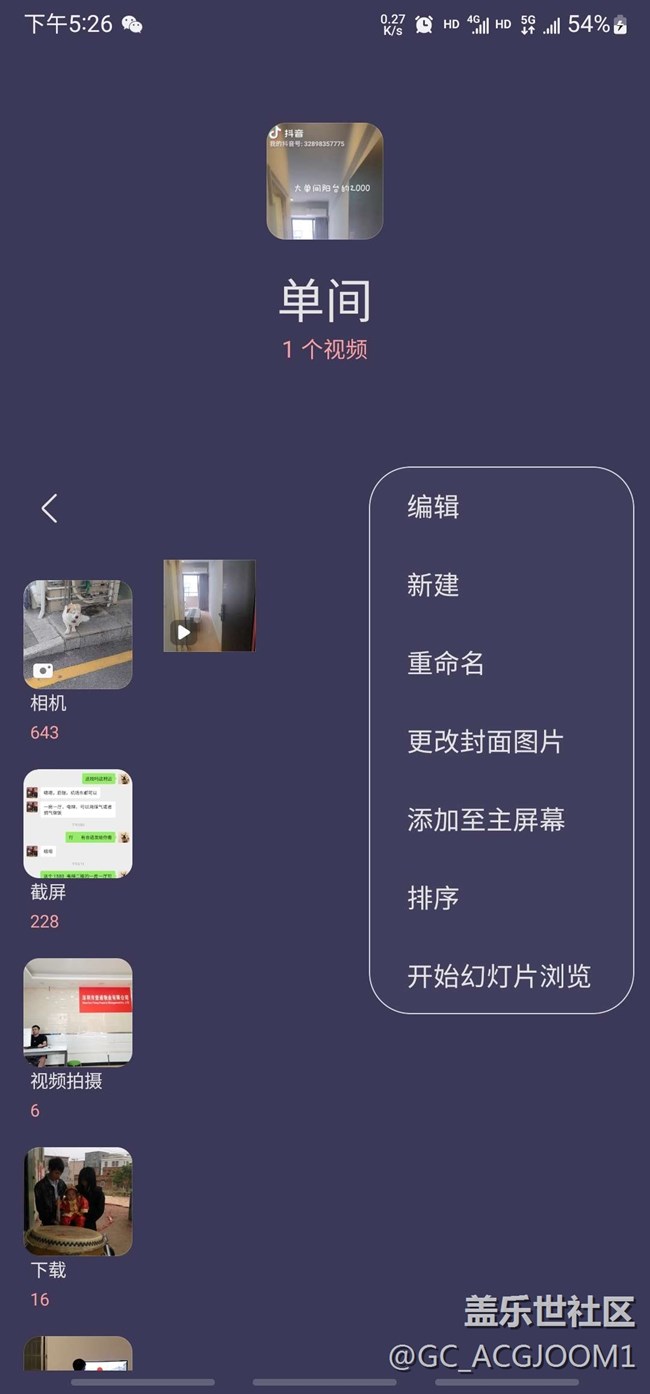This screenshot has height=1394, width=650.
Task: Choose 添加至主屏幕 option
Action: (486, 820)
